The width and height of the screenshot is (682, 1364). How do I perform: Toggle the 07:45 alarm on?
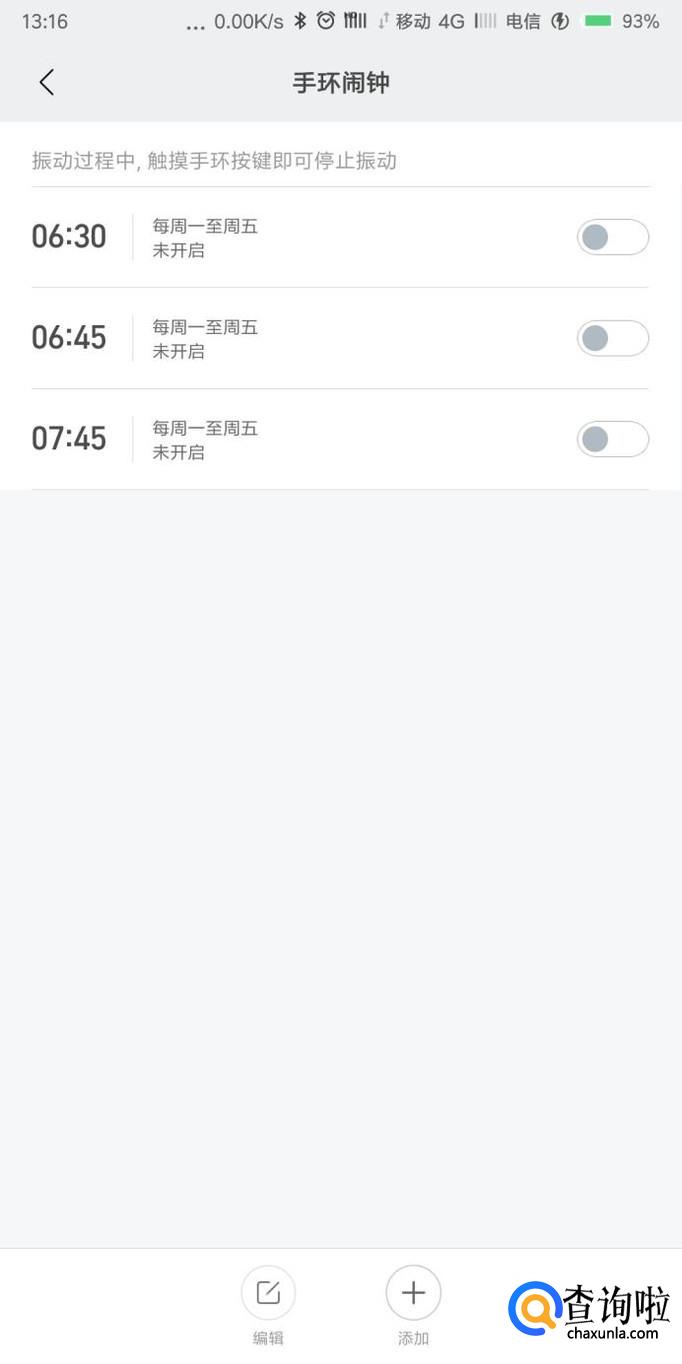coord(612,439)
